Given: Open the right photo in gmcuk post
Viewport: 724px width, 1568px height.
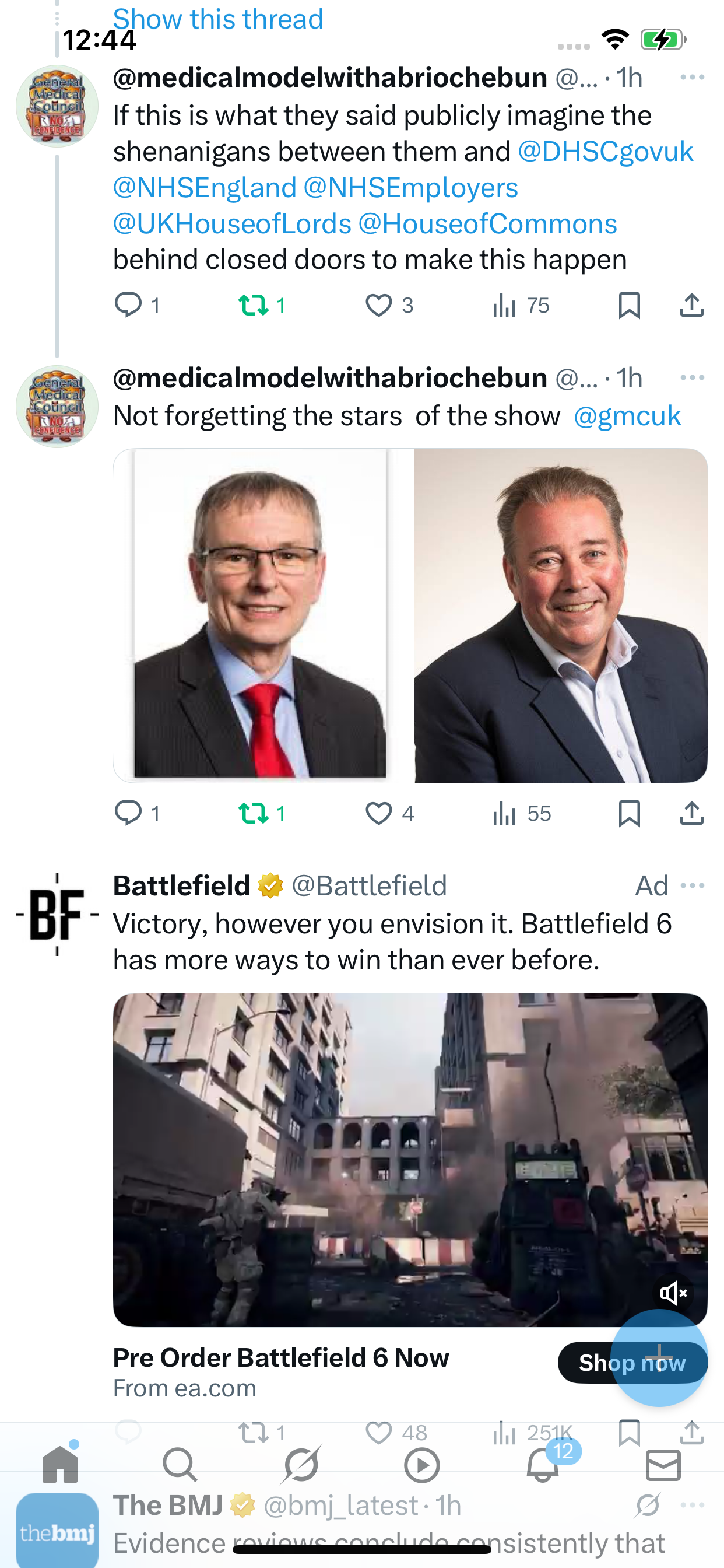Looking at the screenshot, I should (x=561, y=615).
